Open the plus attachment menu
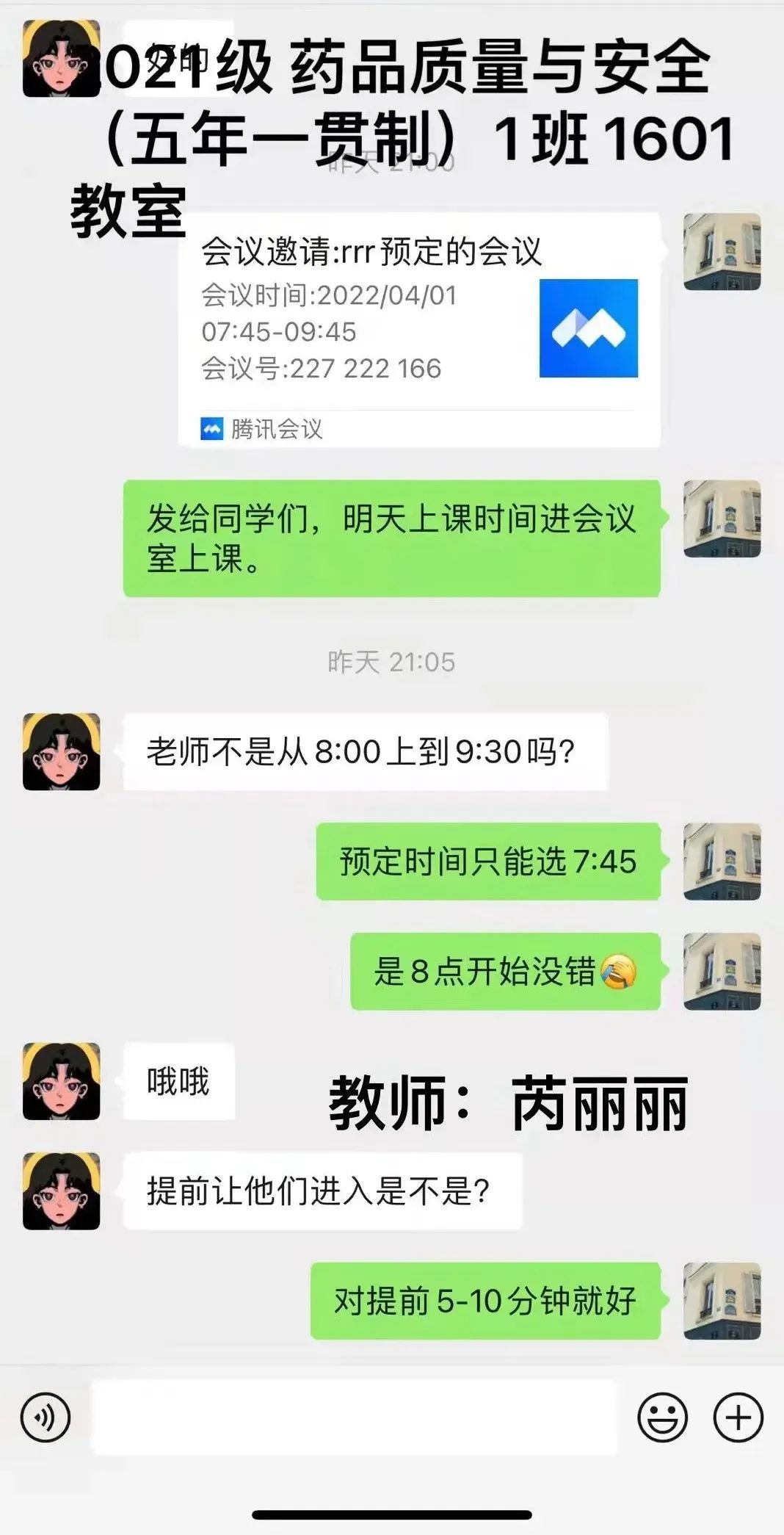 tap(738, 1417)
